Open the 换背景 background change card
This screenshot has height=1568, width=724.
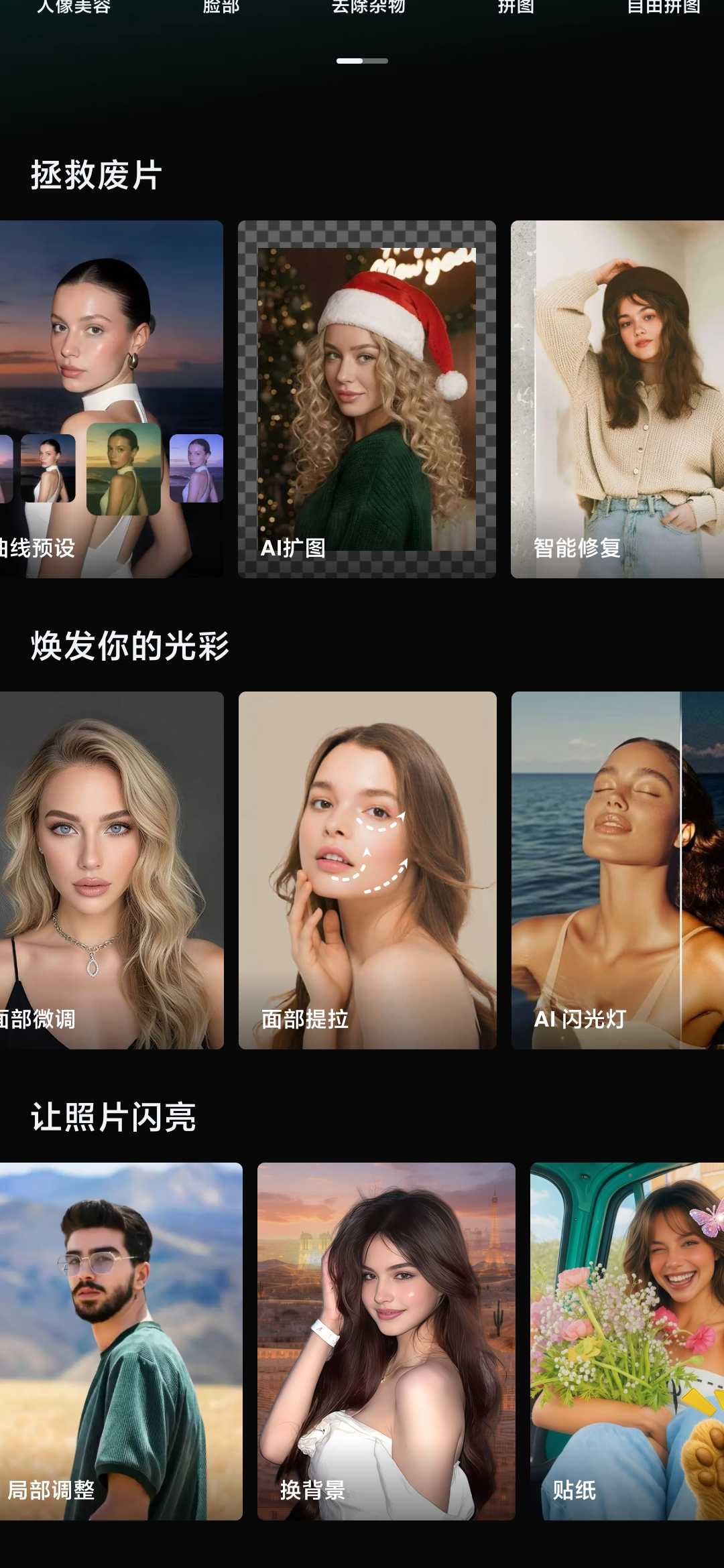[386, 1341]
